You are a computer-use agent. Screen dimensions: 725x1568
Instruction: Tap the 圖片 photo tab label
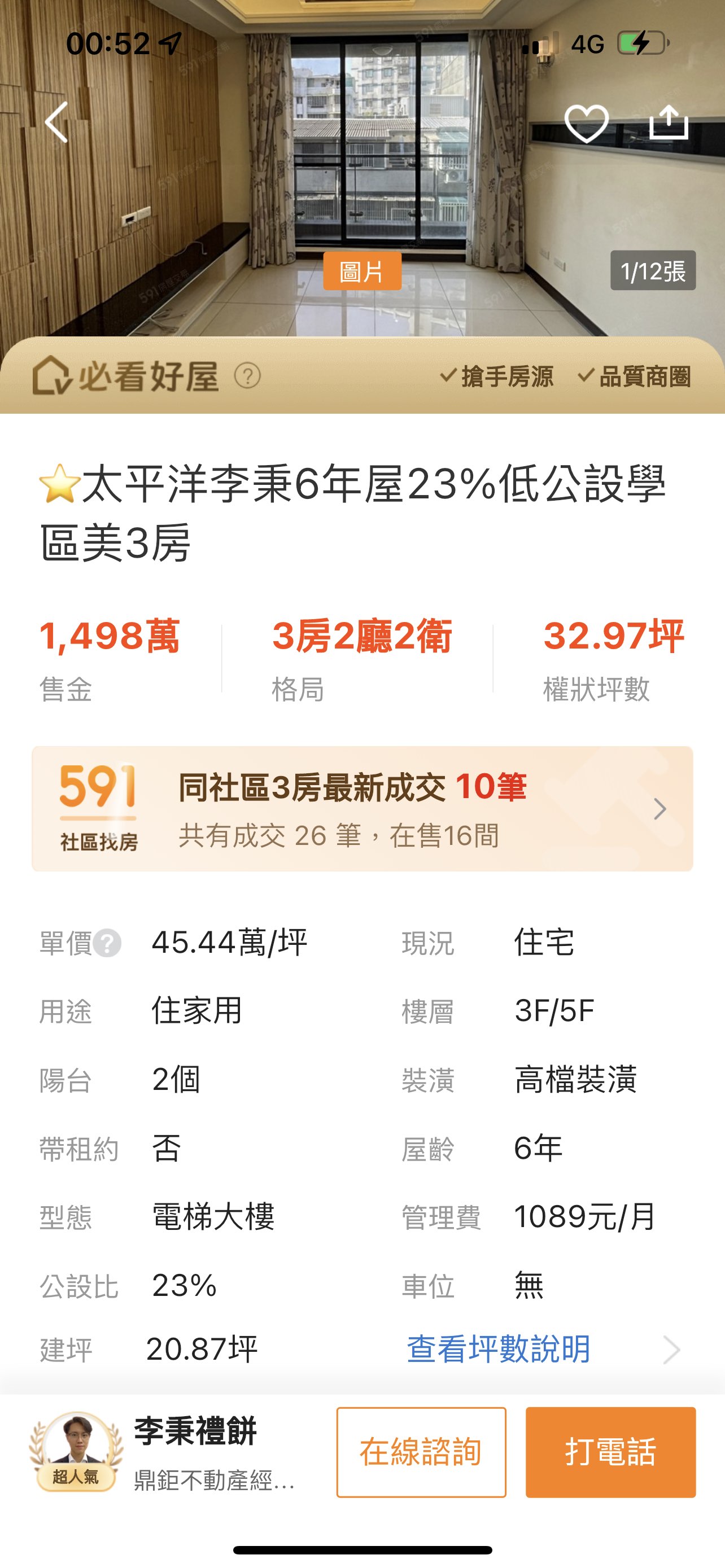click(362, 271)
